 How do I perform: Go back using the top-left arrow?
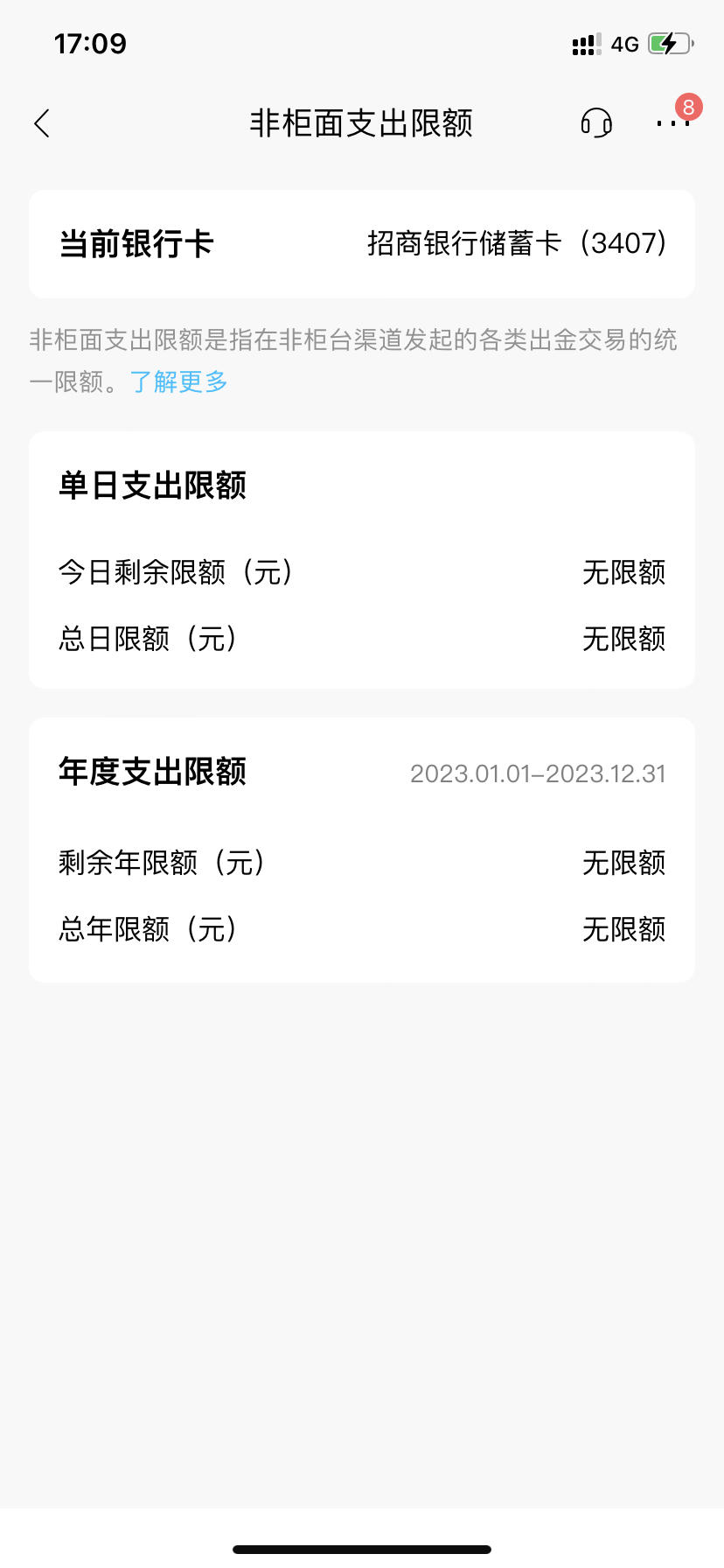42,123
